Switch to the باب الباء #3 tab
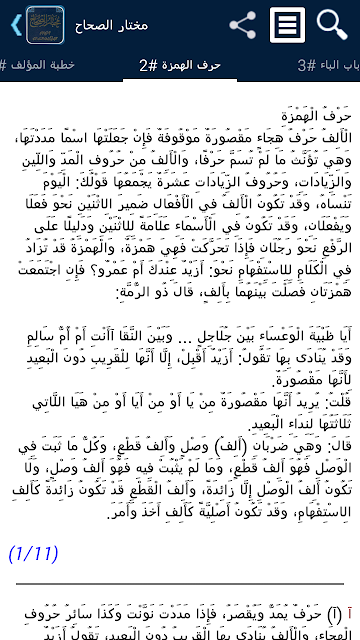Screen dimensions: 360x640 (329, 65)
